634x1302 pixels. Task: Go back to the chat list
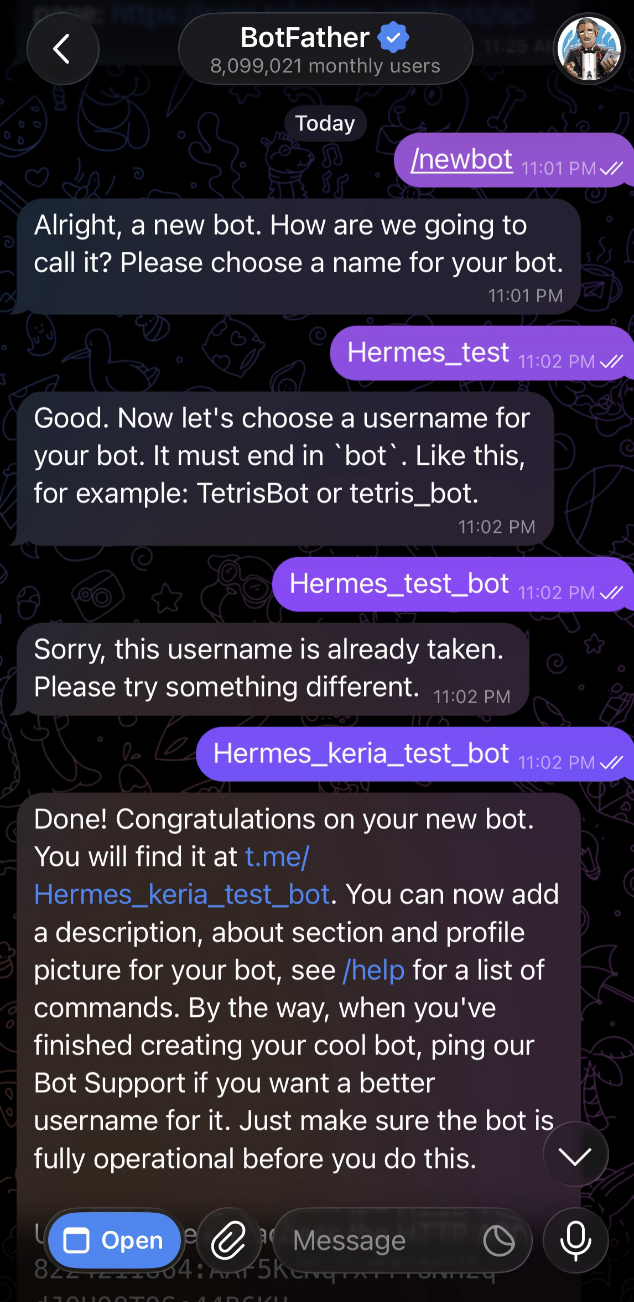[62, 48]
